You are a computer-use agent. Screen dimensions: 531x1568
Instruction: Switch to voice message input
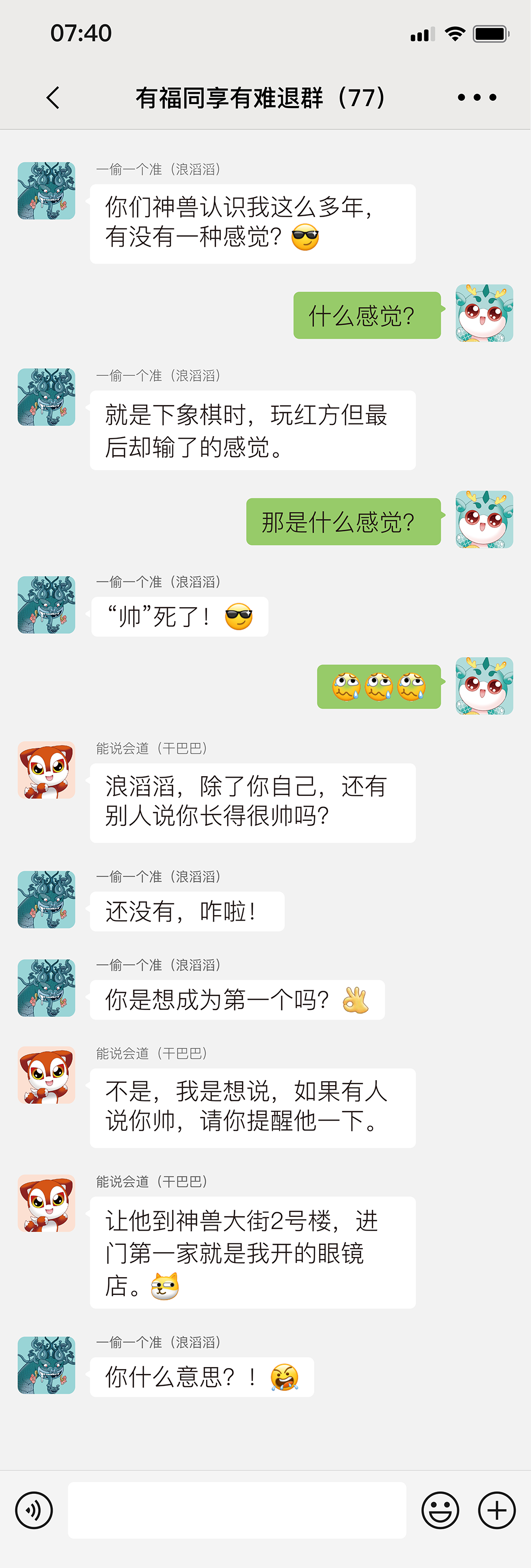pyautogui.click(x=34, y=1510)
